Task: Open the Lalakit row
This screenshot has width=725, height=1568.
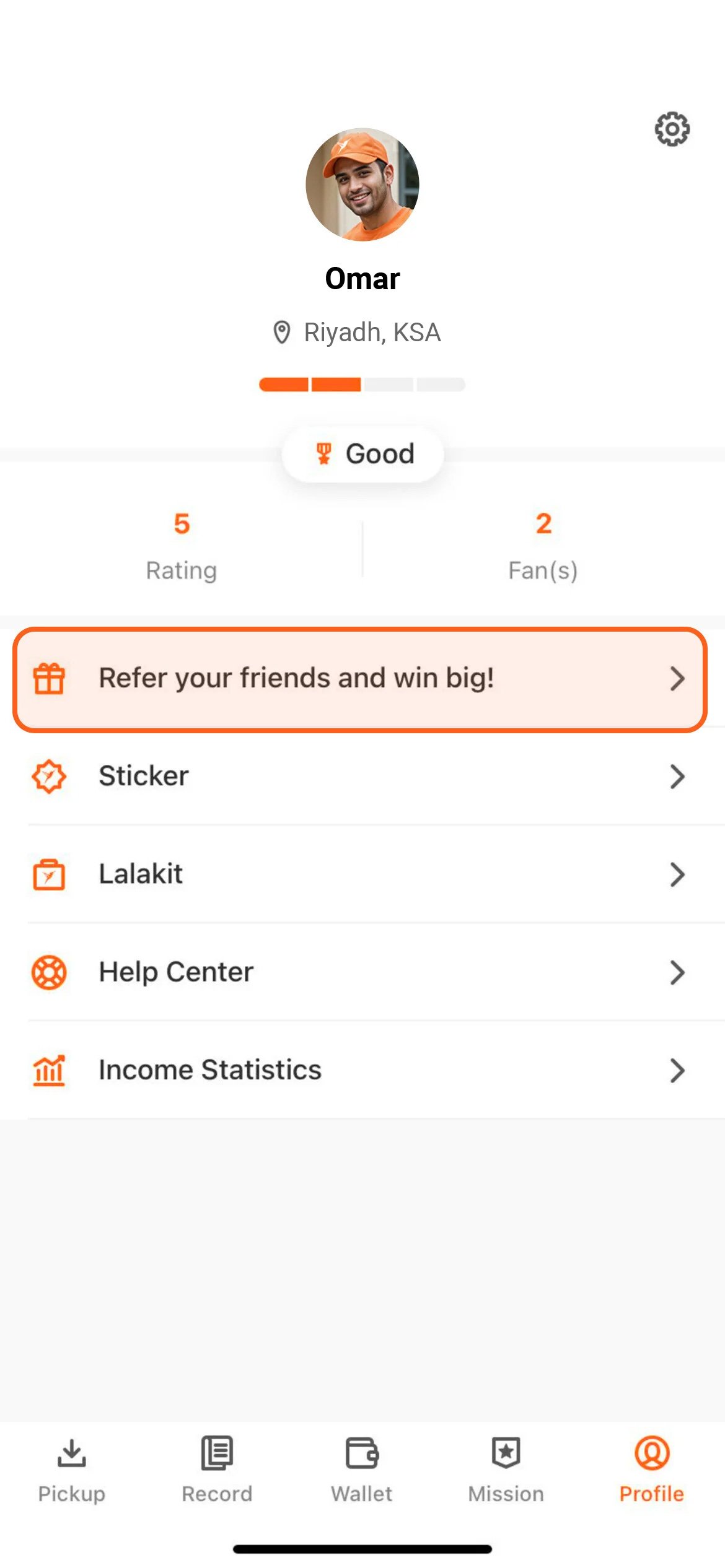Action: click(x=359, y=874)
